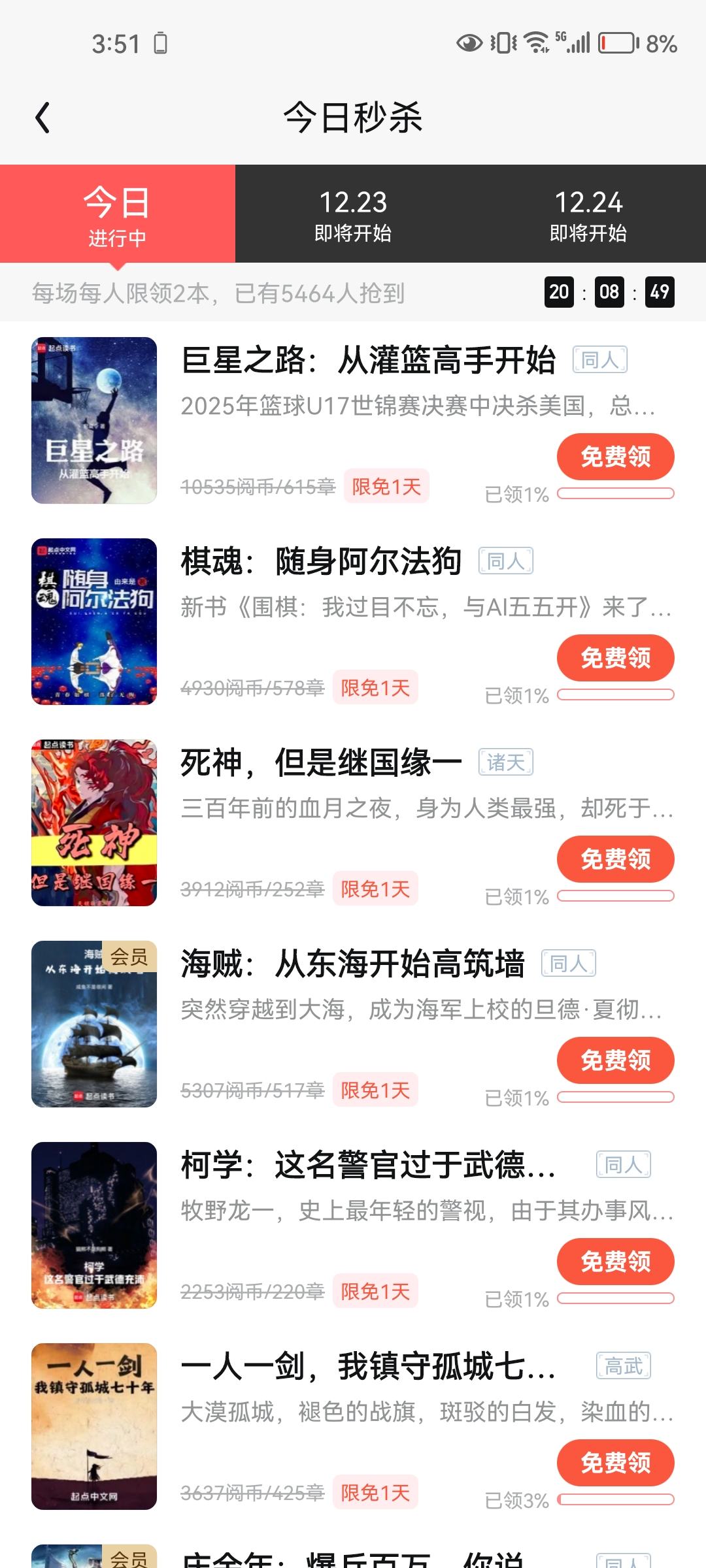Viewport: 706px width, 1568px height.
Task: Open the 海贼：从东海开始高筑墙 cover
Action: pos(94,1024)
